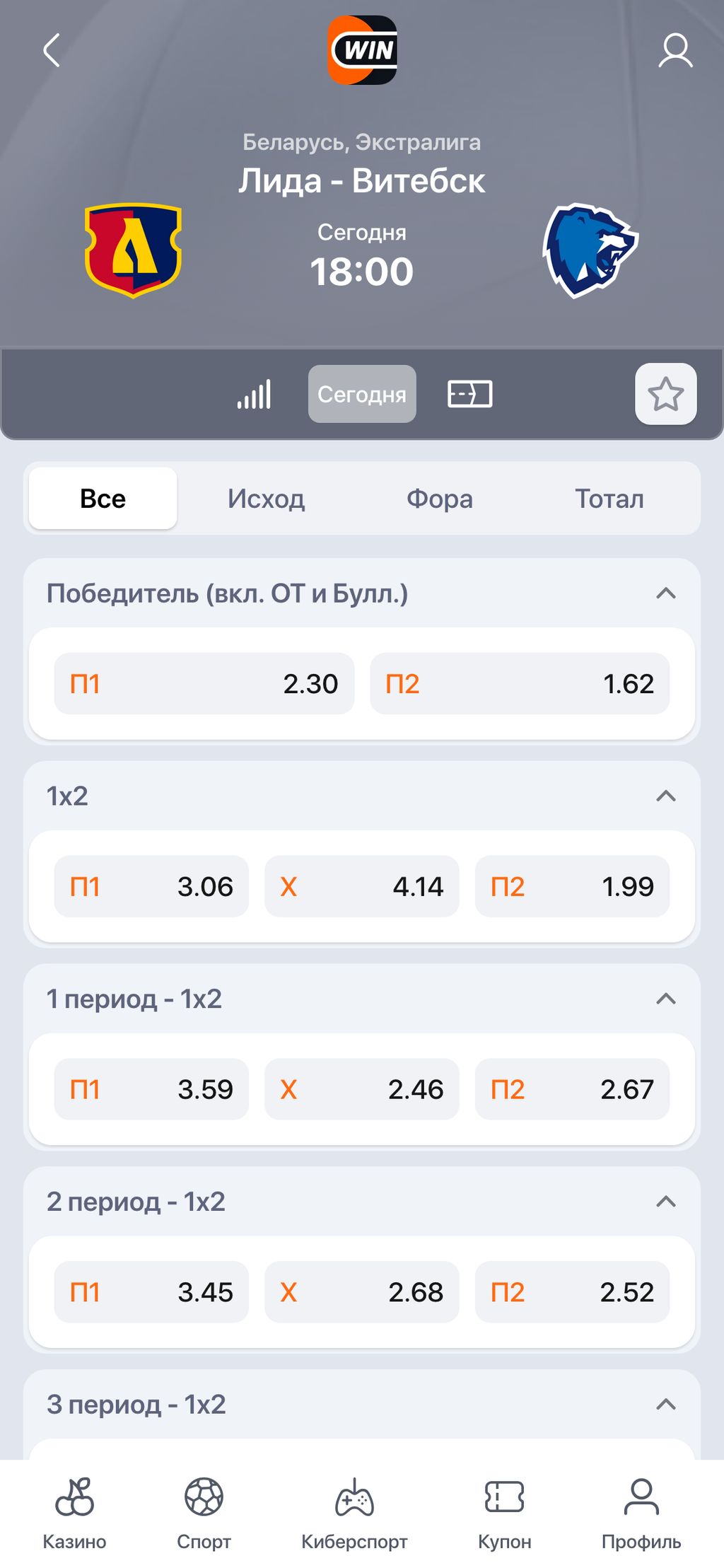The width and height of the screenshot is (724, 1568).
Task: Open the profile icon at top right
Action: (675, 52)
